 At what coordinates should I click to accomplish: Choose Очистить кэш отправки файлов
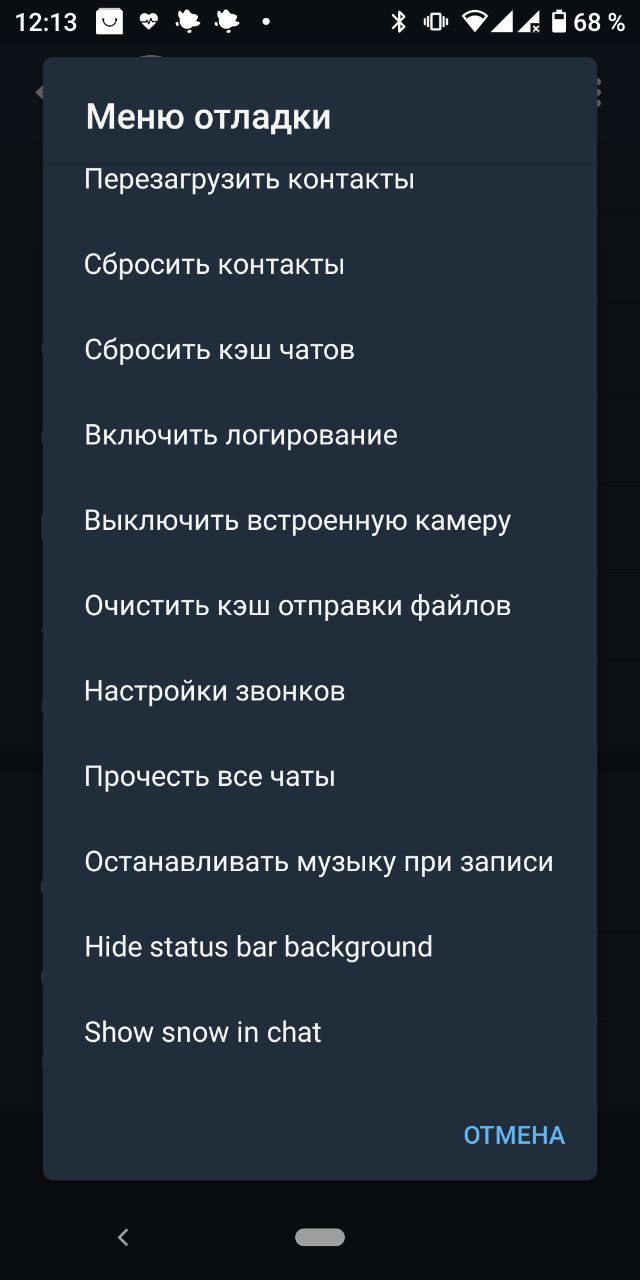click(297, 606)
